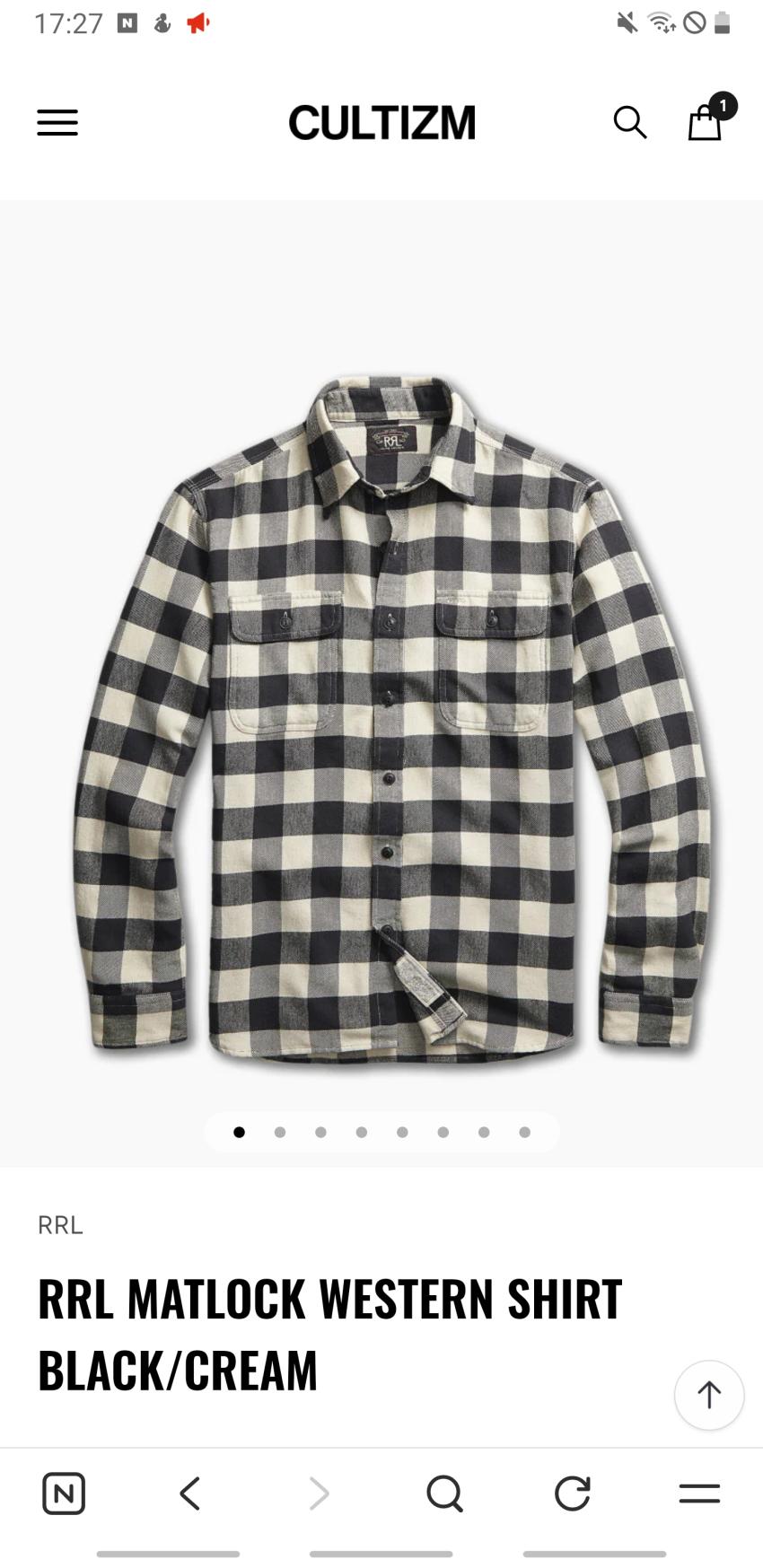
Task: Go back to the previous page in the browser
Action: (189, 1494)
